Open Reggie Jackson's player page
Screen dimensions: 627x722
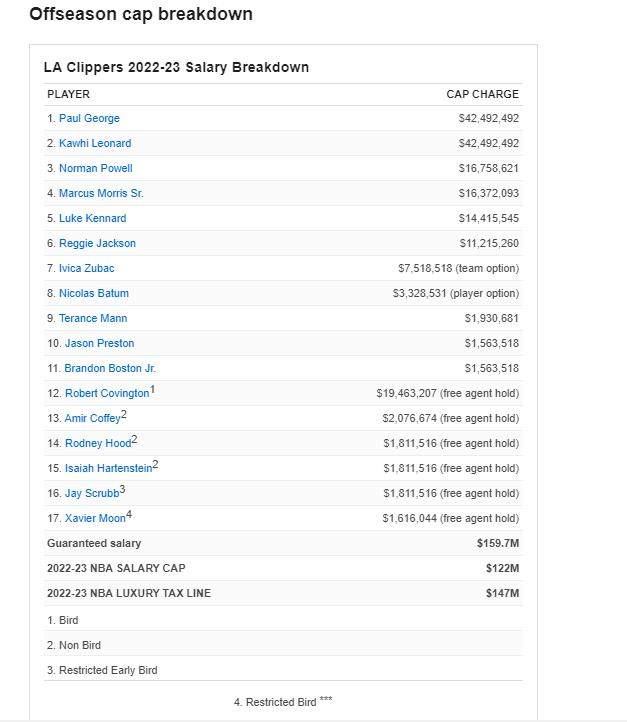click(97, 243)
